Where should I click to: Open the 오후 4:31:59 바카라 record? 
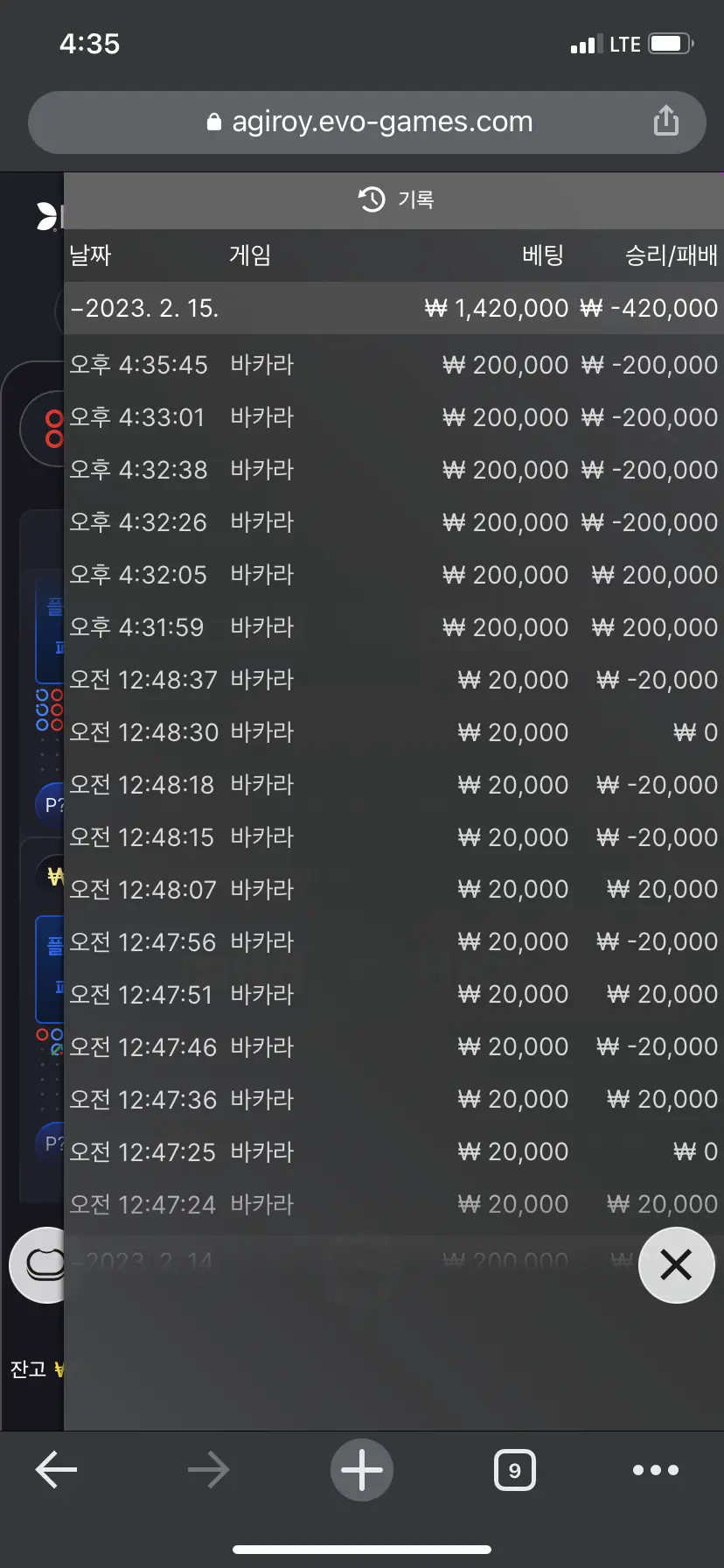pos(393,627)
